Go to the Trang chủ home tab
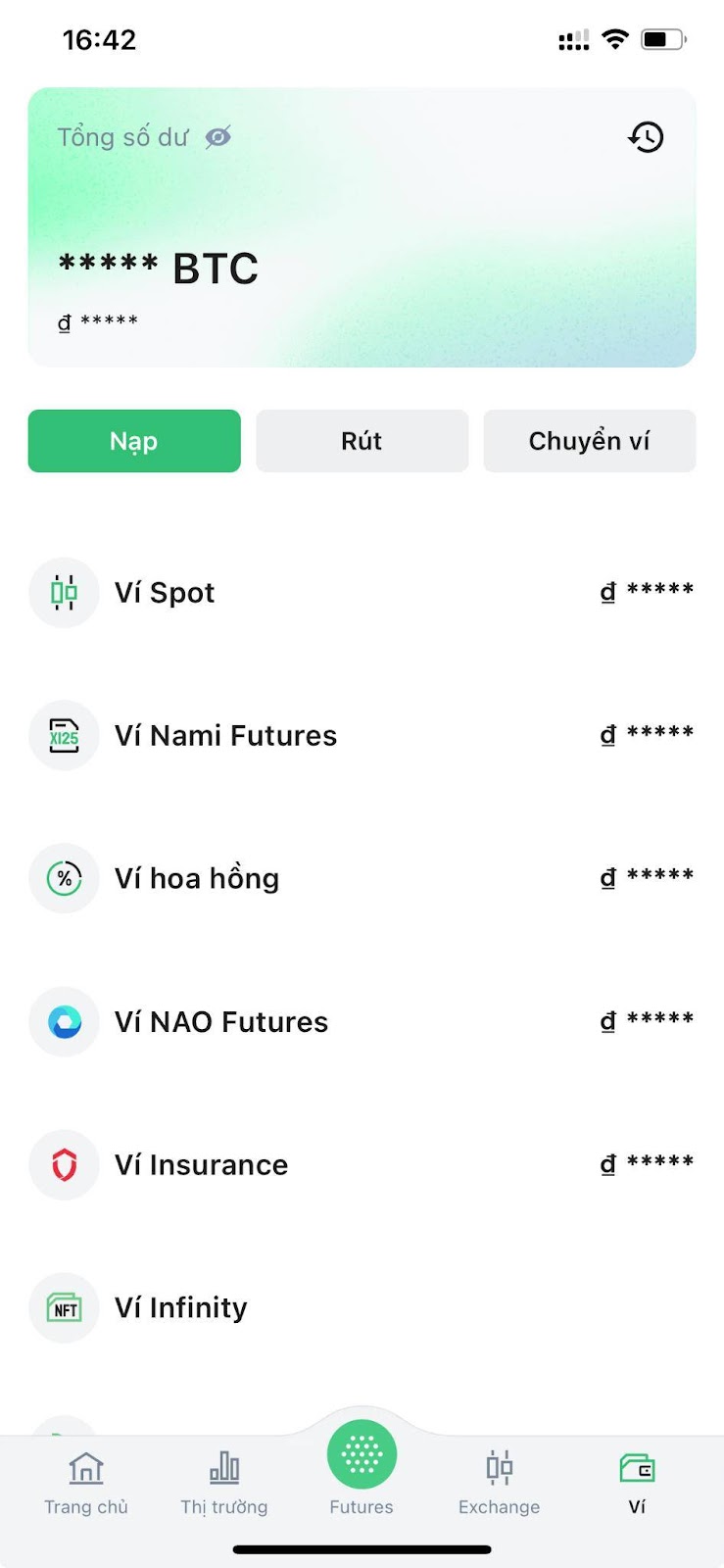 click(86, 1483)
